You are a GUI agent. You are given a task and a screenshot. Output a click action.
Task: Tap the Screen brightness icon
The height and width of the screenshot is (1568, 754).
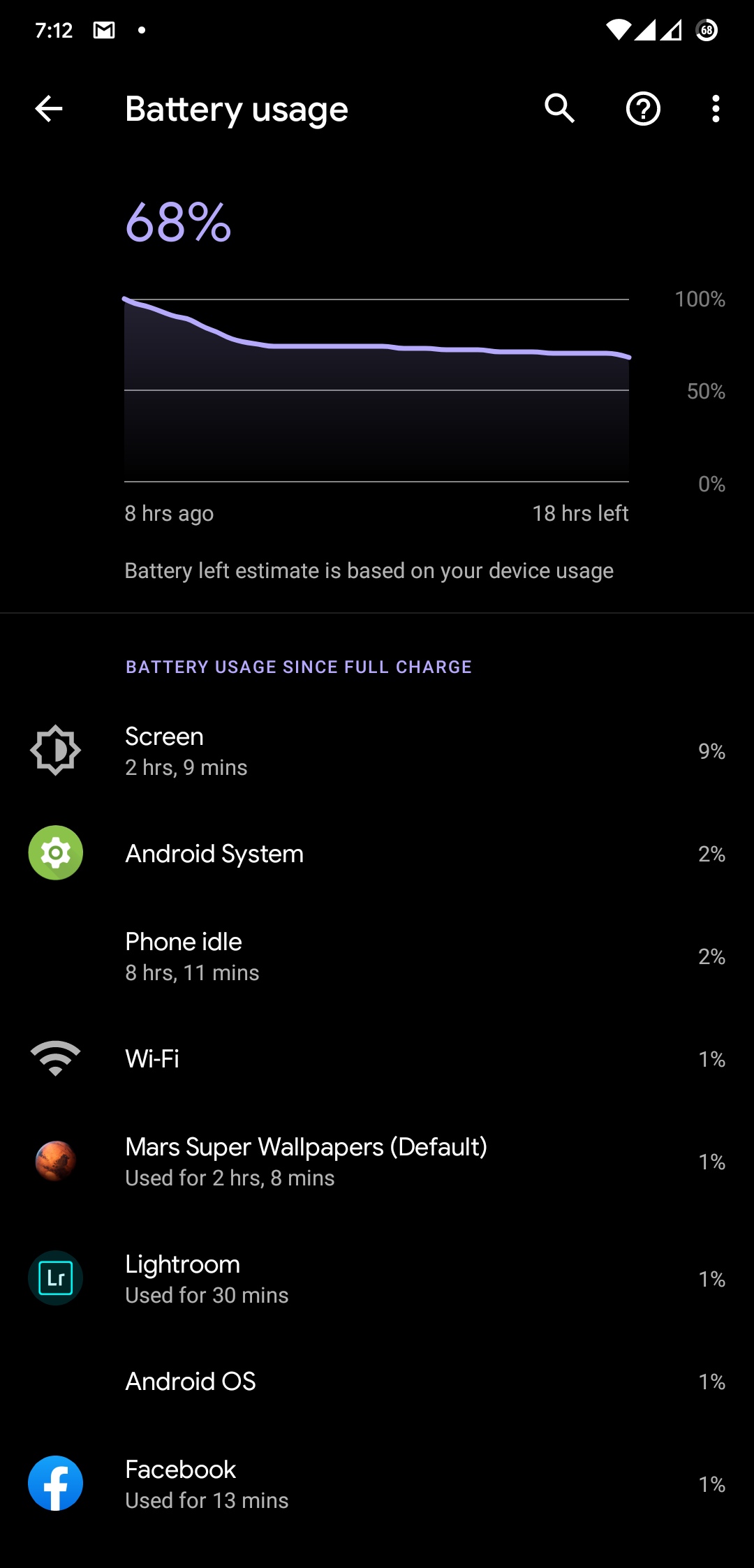[55, 750]
